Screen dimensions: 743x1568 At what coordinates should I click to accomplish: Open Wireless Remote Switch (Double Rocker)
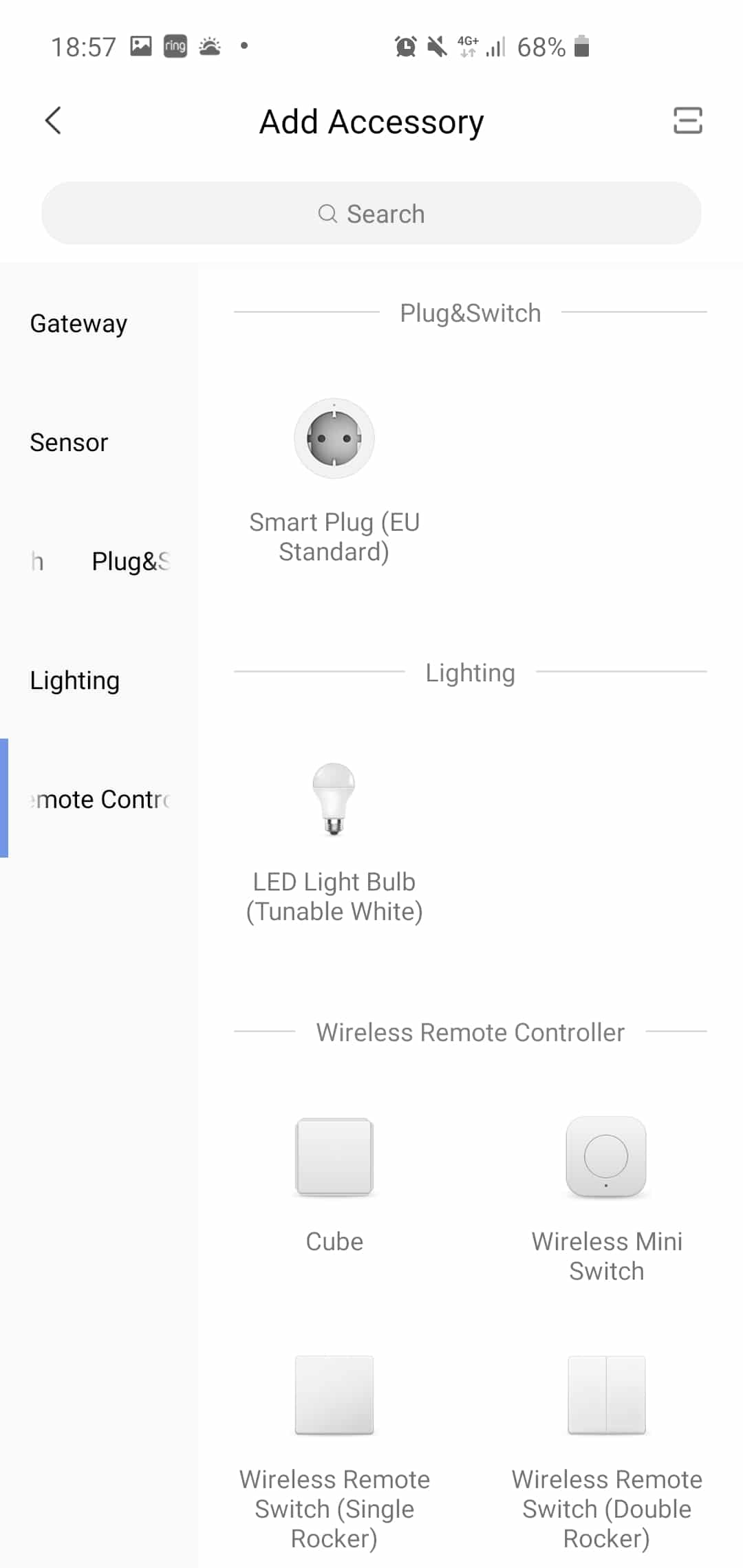(x=607, y=1452)
